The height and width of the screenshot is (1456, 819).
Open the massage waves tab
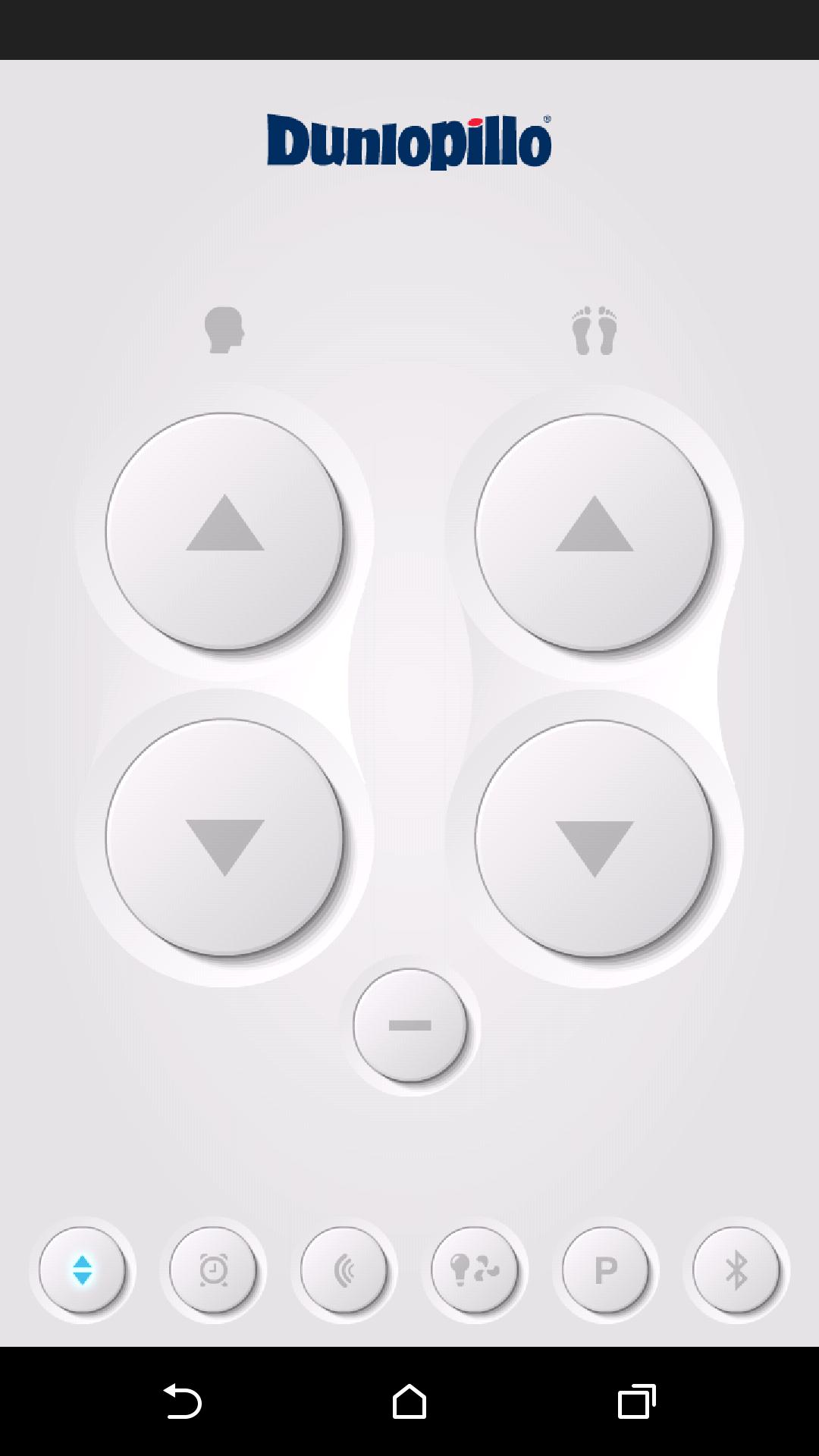(344, 1269)
